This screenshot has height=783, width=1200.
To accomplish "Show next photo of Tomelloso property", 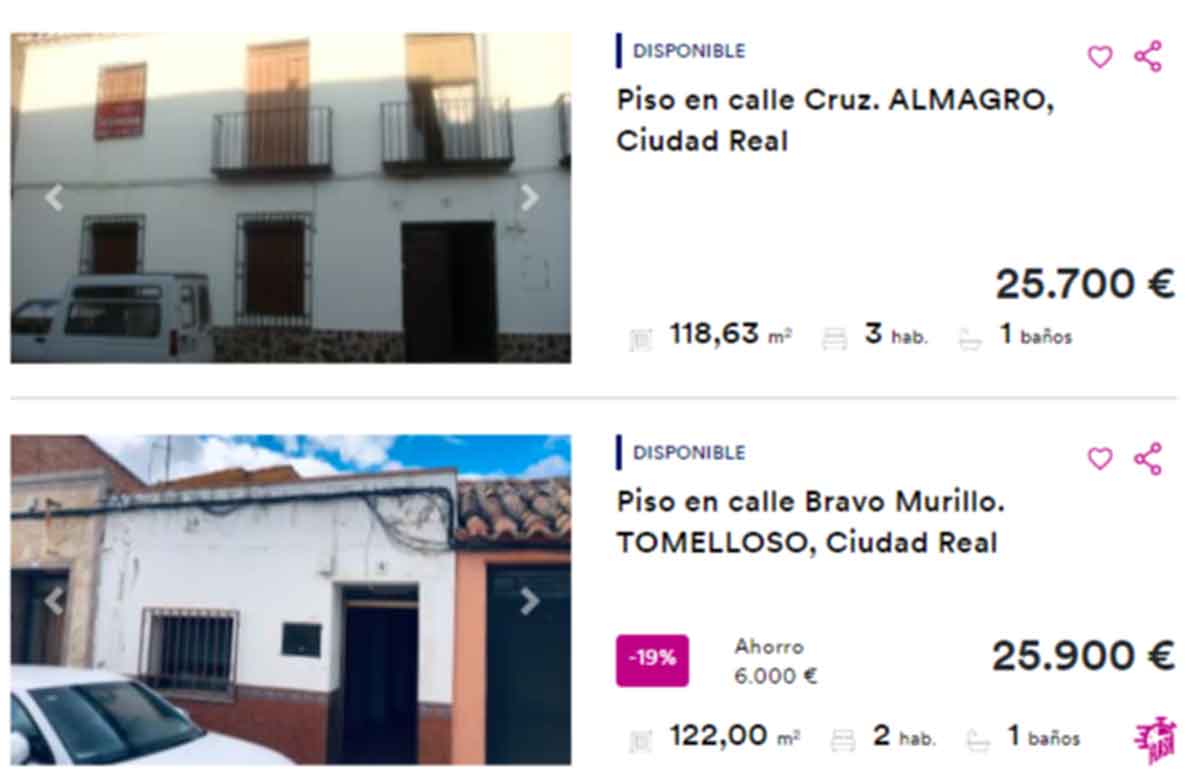I will (529, 601).
